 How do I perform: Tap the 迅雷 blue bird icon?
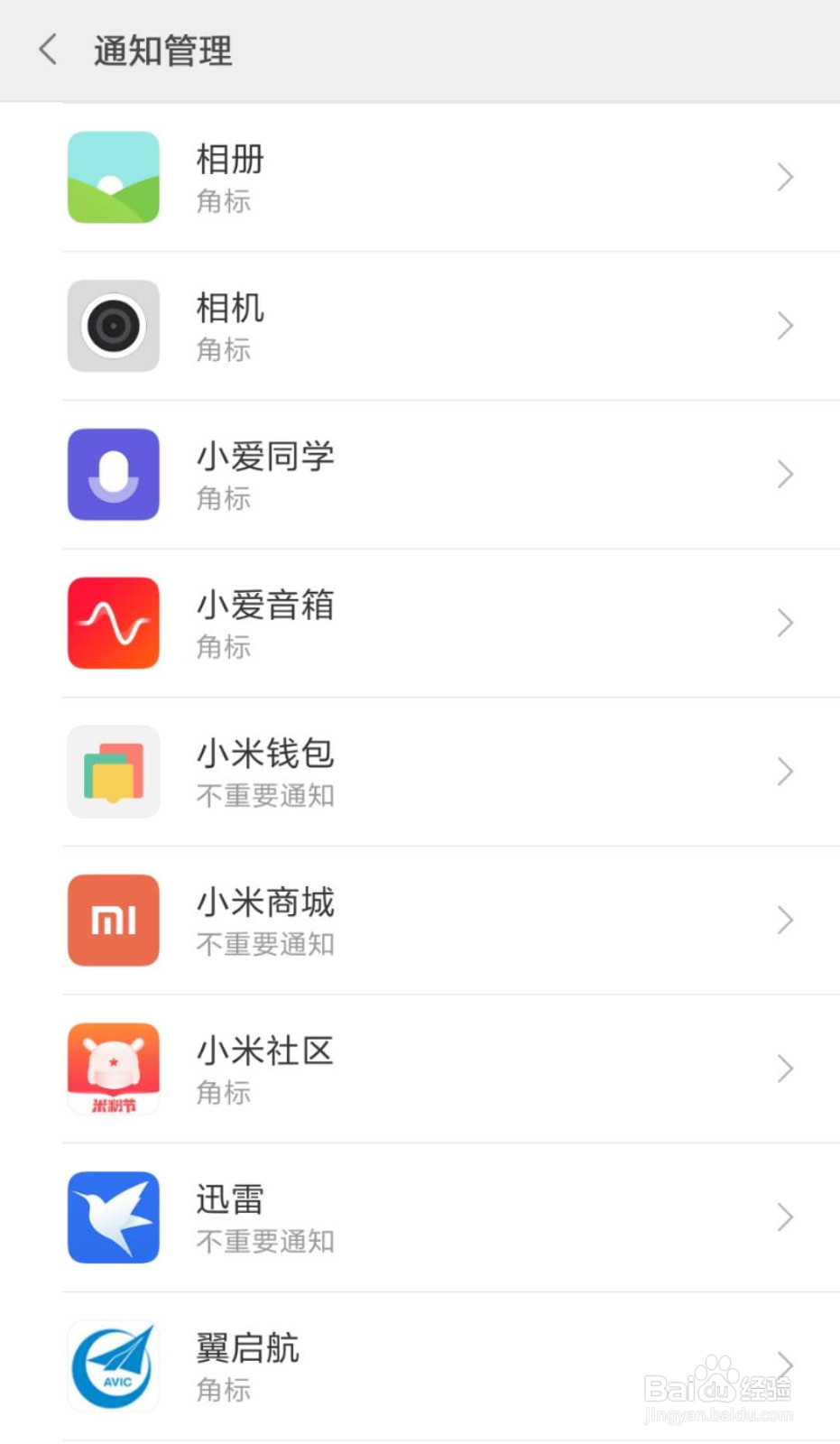(x=113, y=1217)
